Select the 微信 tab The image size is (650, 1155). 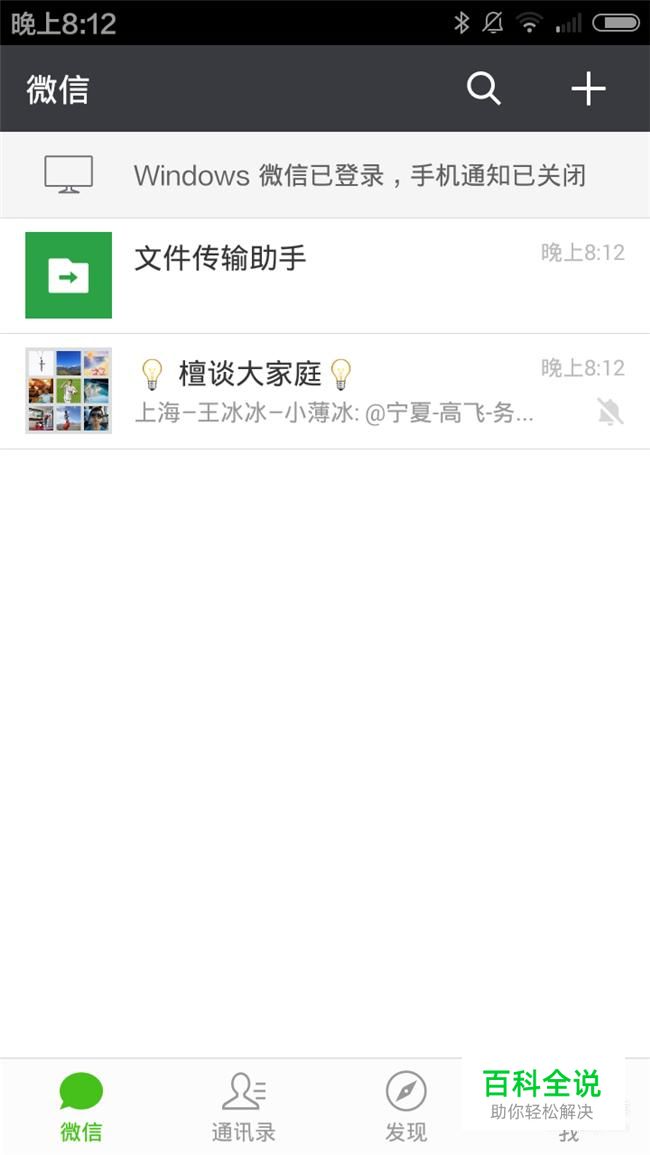81,1107
